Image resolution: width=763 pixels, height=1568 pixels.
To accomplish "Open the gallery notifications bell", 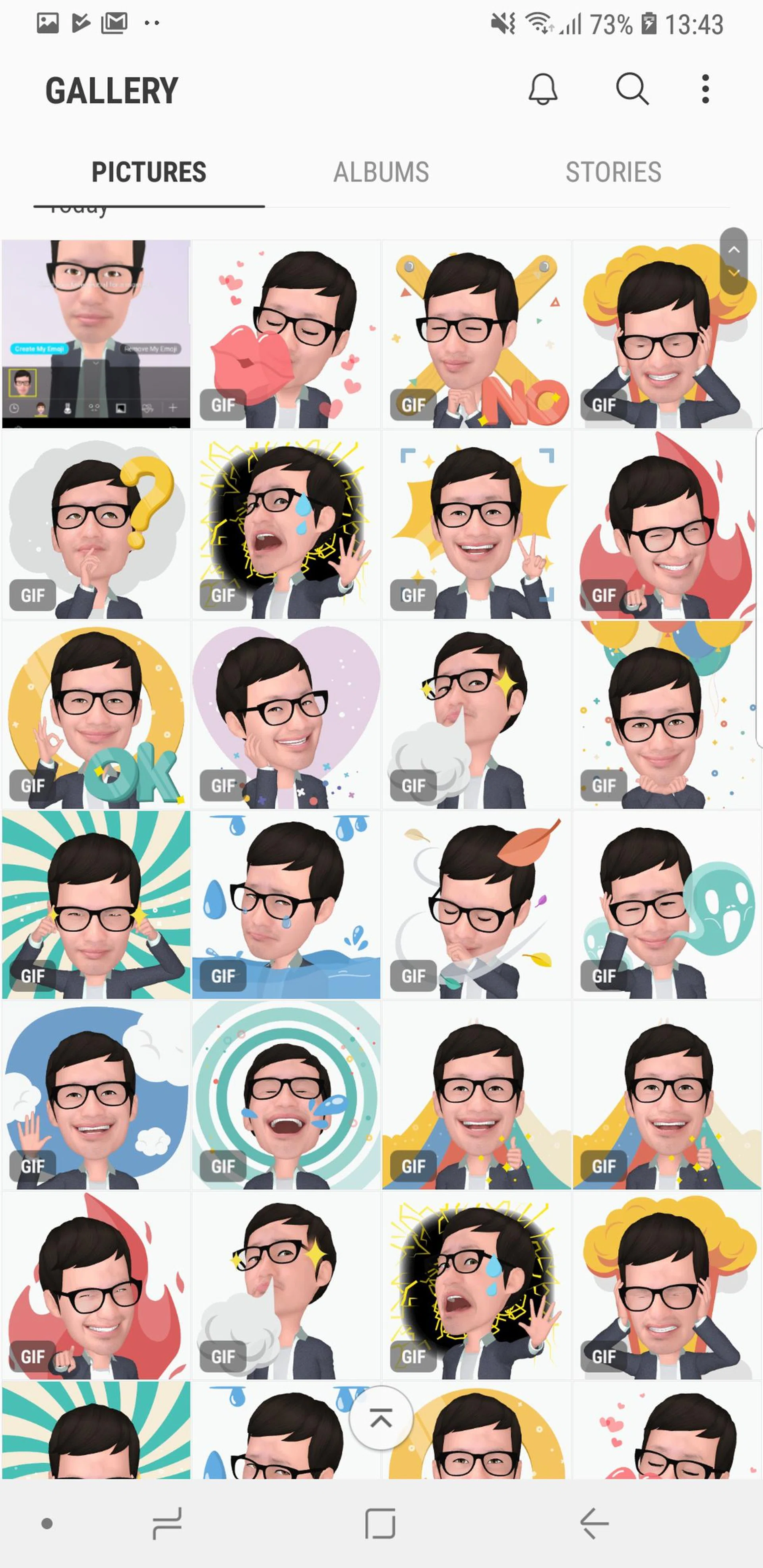I will (x=542, y=89).
